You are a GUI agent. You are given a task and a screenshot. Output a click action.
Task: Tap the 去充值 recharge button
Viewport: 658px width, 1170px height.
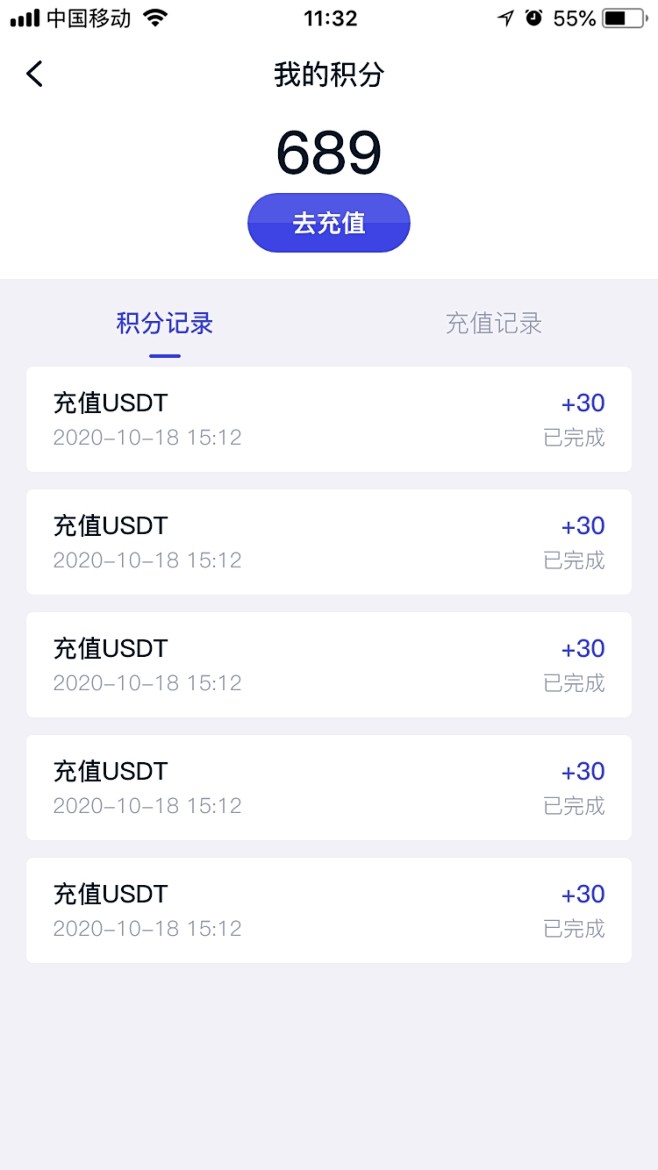coord(329,223)
